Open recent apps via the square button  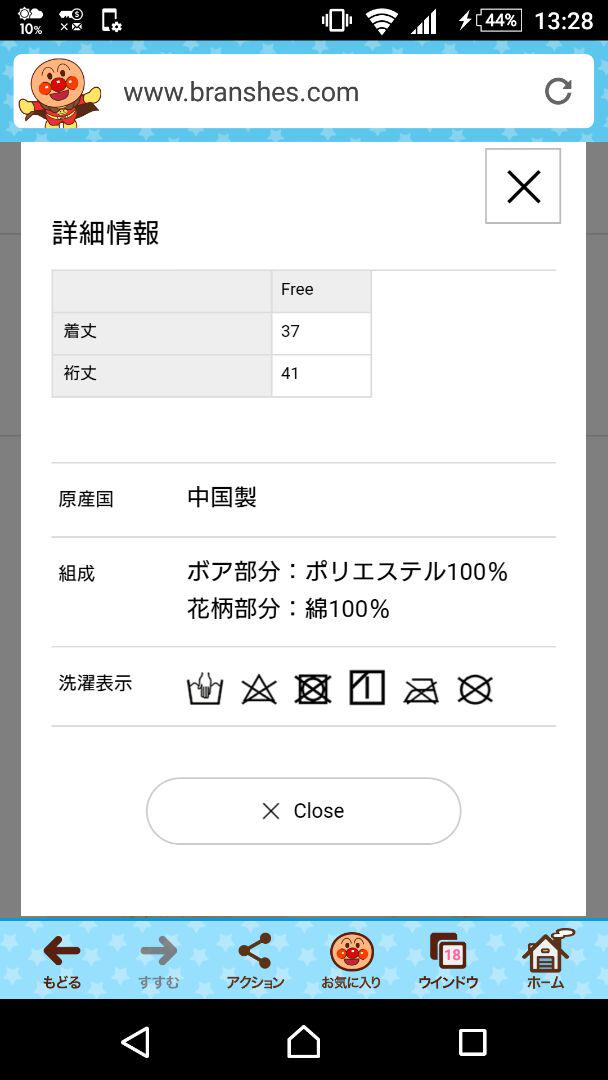tap(472, 1041)
